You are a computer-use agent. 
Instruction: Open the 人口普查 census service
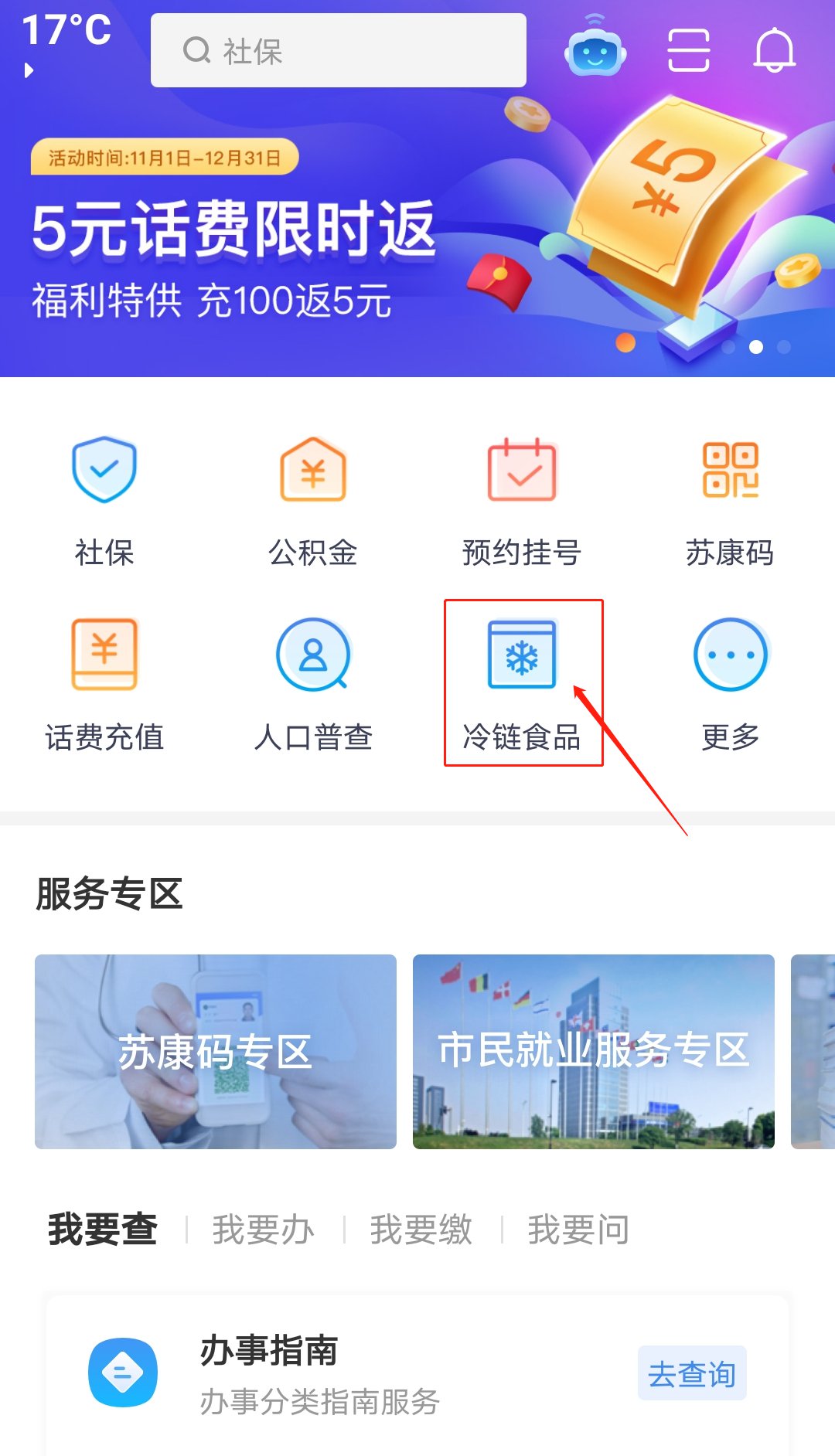(x=312, y=684)
